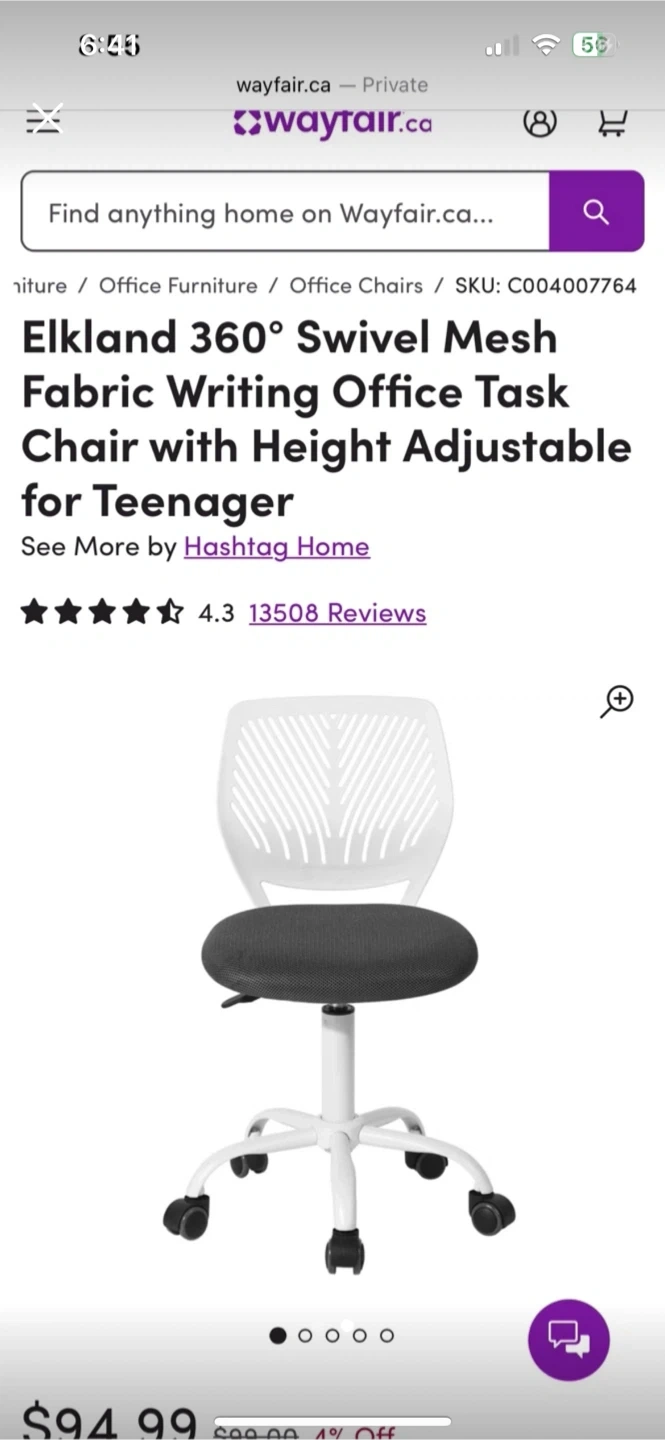Select the second image indicator dot
The image size is (665, 1440).
[x=305, y=1335]
